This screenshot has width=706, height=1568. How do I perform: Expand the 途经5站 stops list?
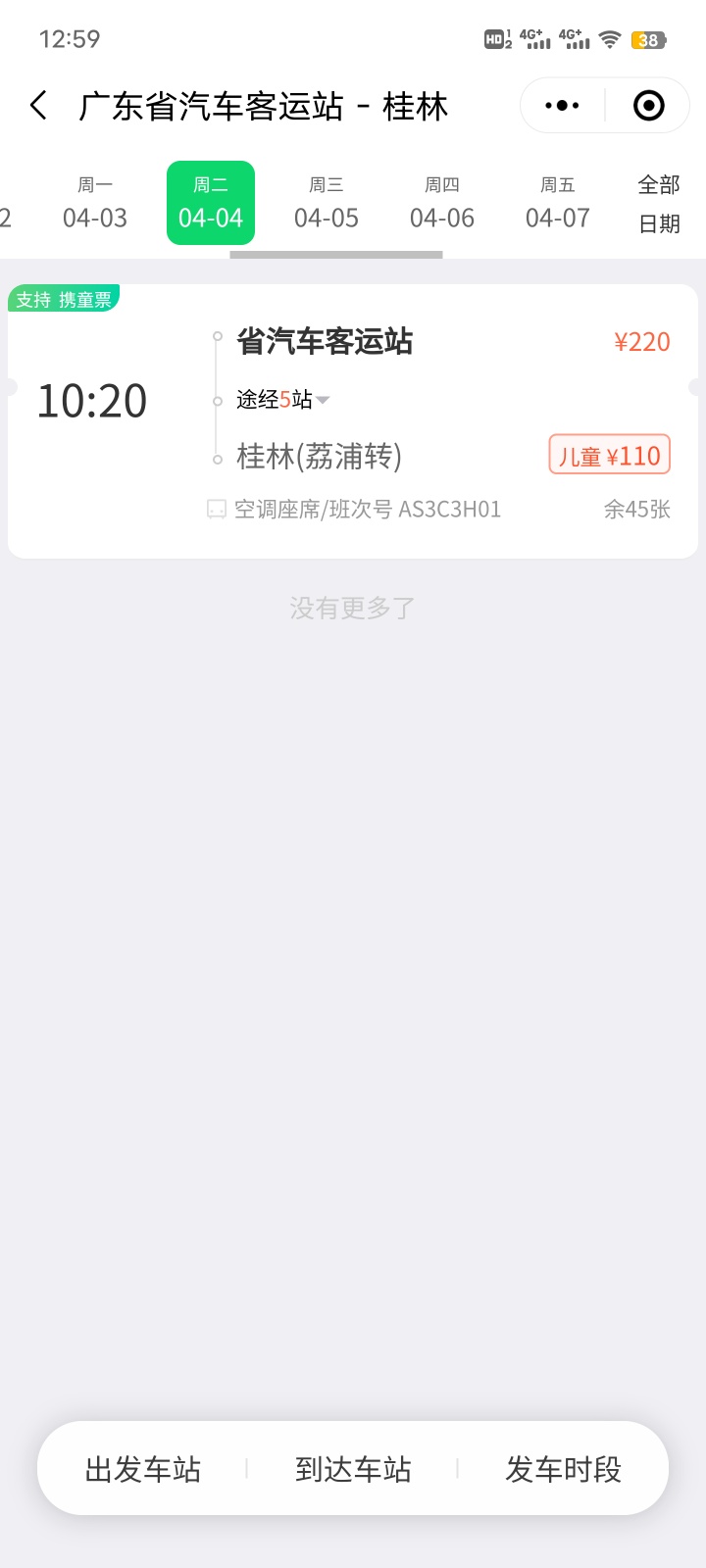[x=283, y=400]
